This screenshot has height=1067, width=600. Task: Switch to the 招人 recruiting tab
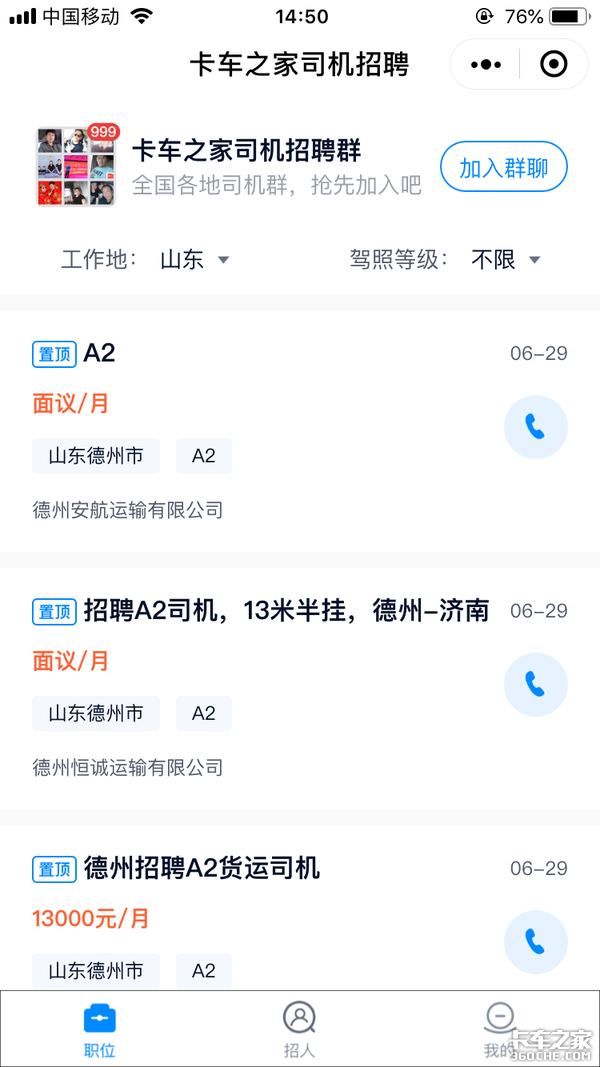[299, 1030]
